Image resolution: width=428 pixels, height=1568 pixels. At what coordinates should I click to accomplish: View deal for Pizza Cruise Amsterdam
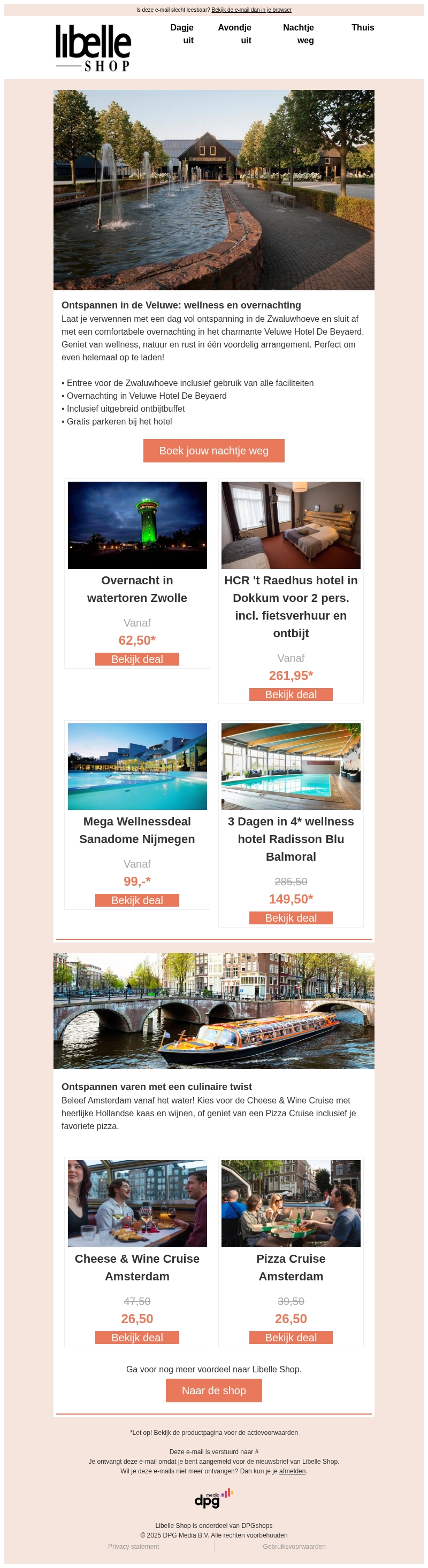(291, 1337)
